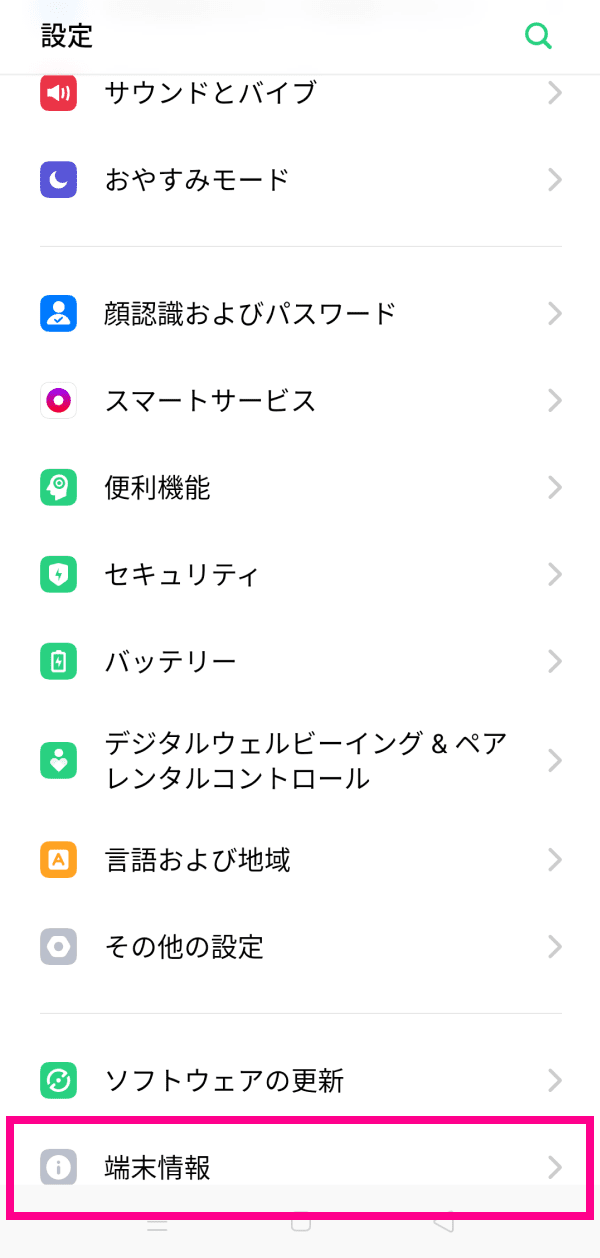Open デジタルウェルビーイング & ペアレンタルコントロール
The image size is (600, 1258).
(x=300, y=760)
